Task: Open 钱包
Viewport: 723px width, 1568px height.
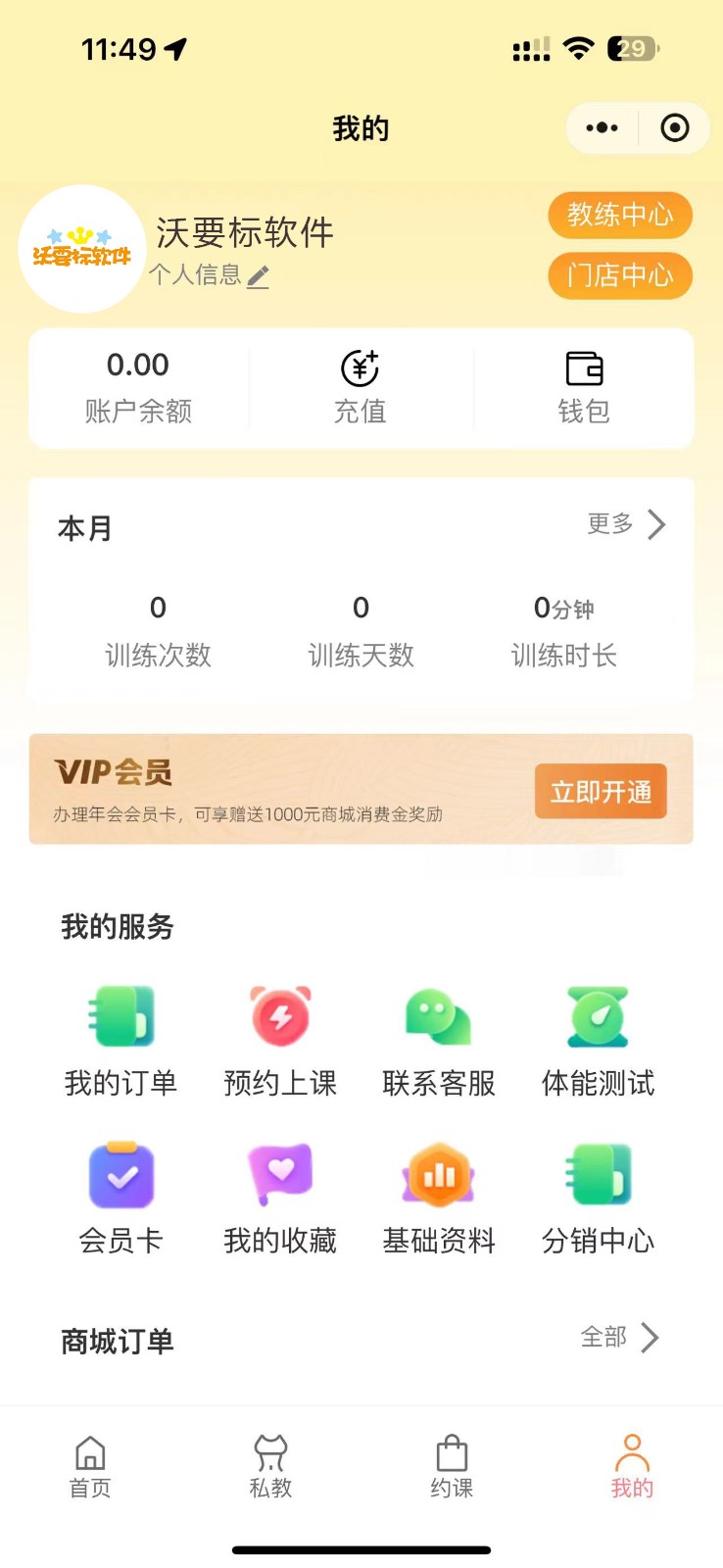Action: tap(584, 388)
